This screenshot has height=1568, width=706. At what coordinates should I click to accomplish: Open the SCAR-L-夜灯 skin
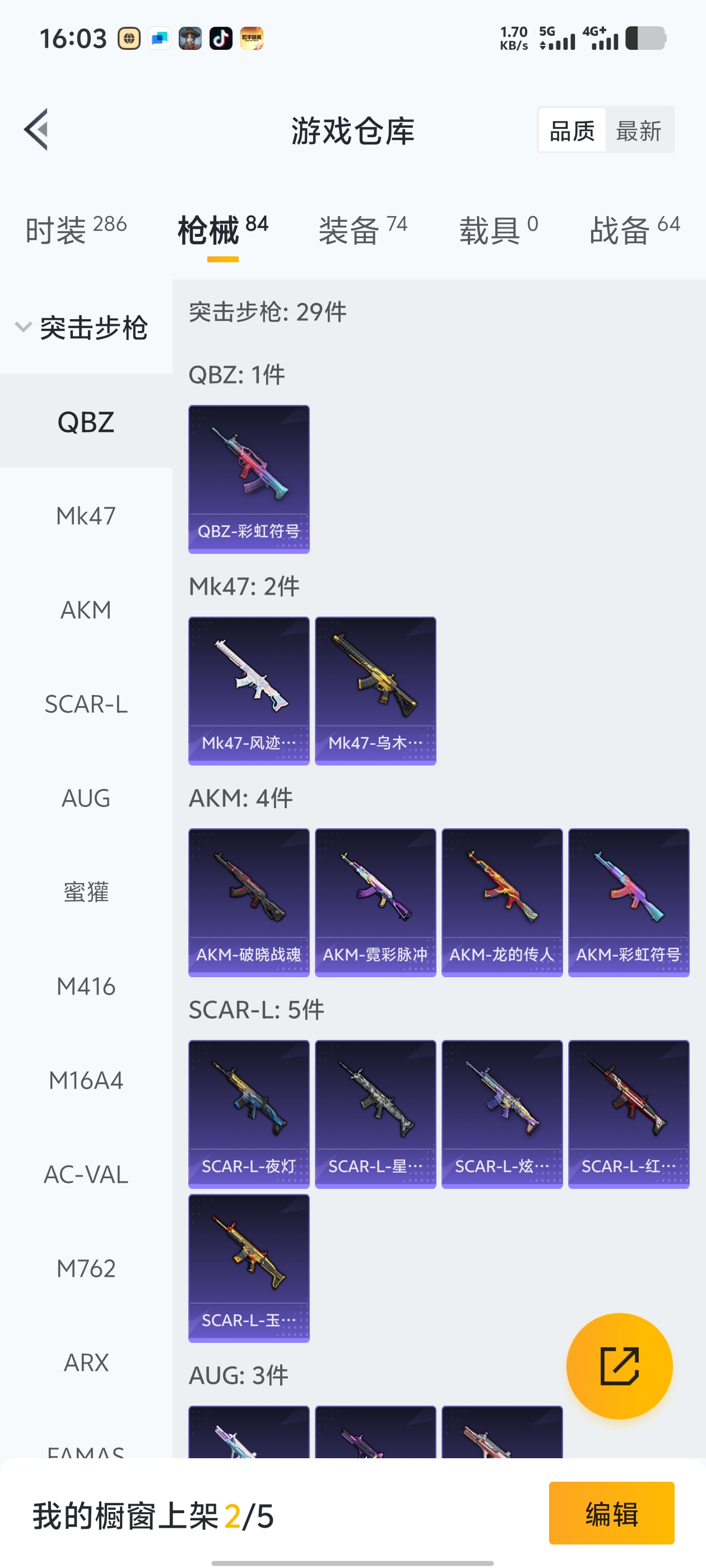(x=249, y=1114)
